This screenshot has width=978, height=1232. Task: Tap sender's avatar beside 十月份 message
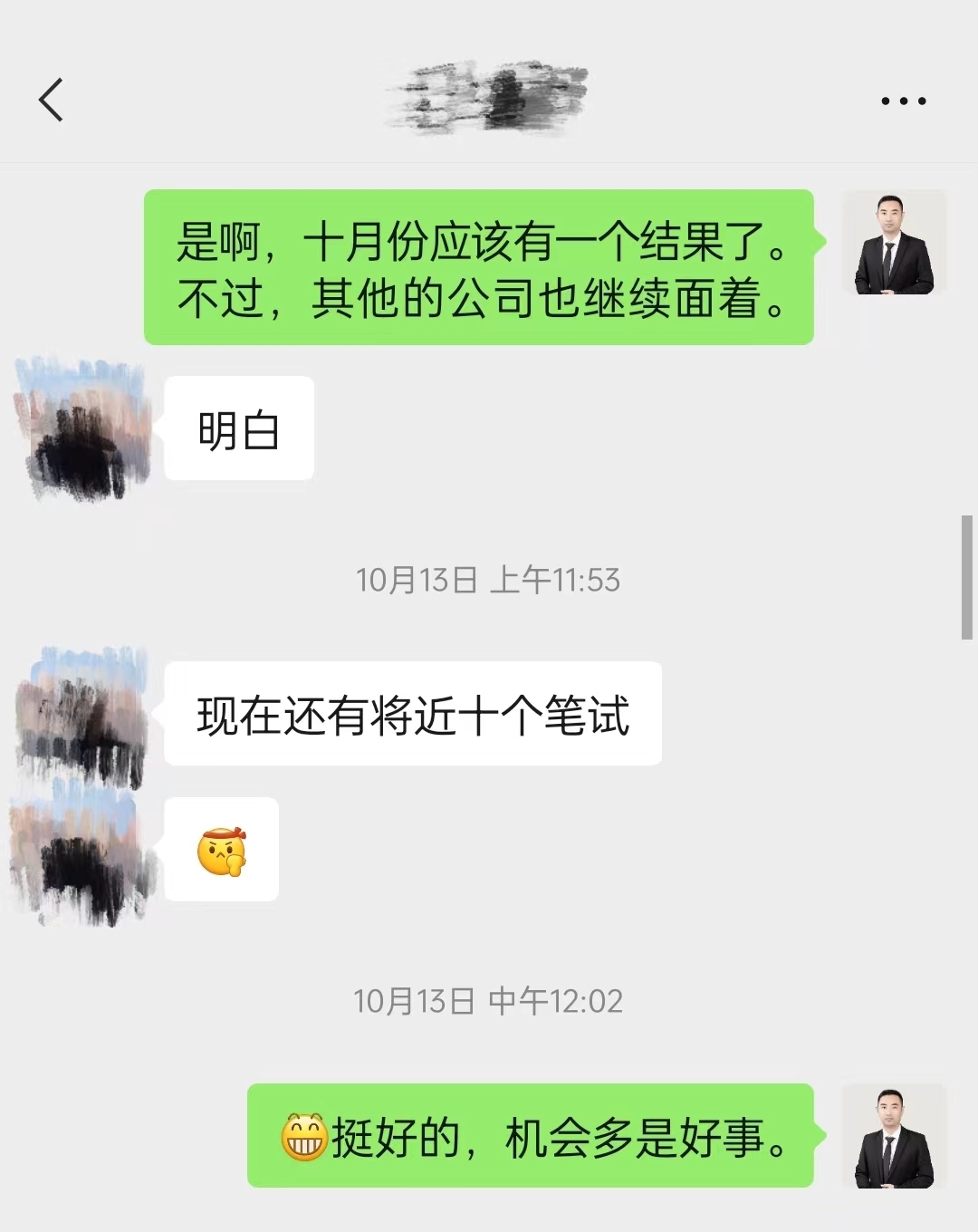[x=894, y=242]
